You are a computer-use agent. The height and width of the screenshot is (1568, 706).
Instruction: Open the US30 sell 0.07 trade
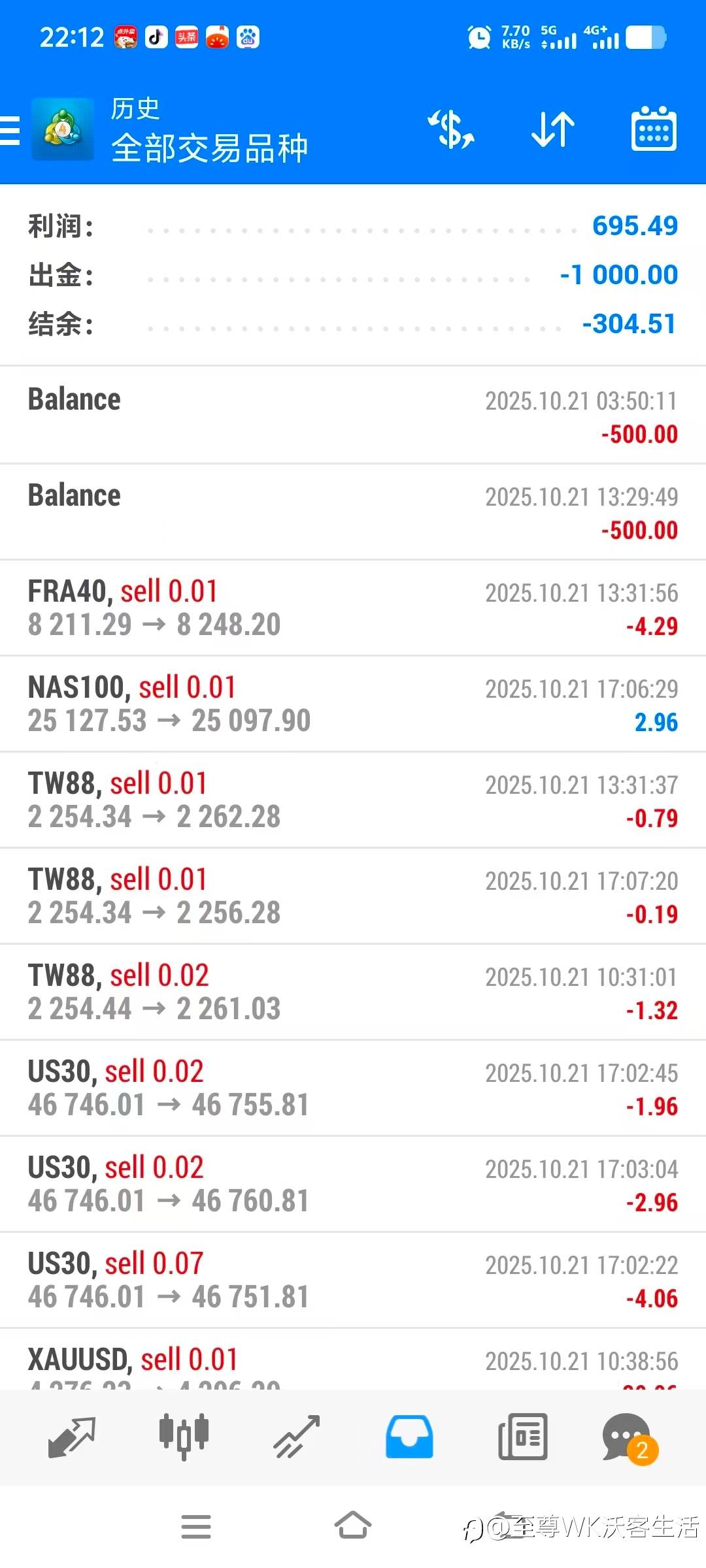(353, 1281)
